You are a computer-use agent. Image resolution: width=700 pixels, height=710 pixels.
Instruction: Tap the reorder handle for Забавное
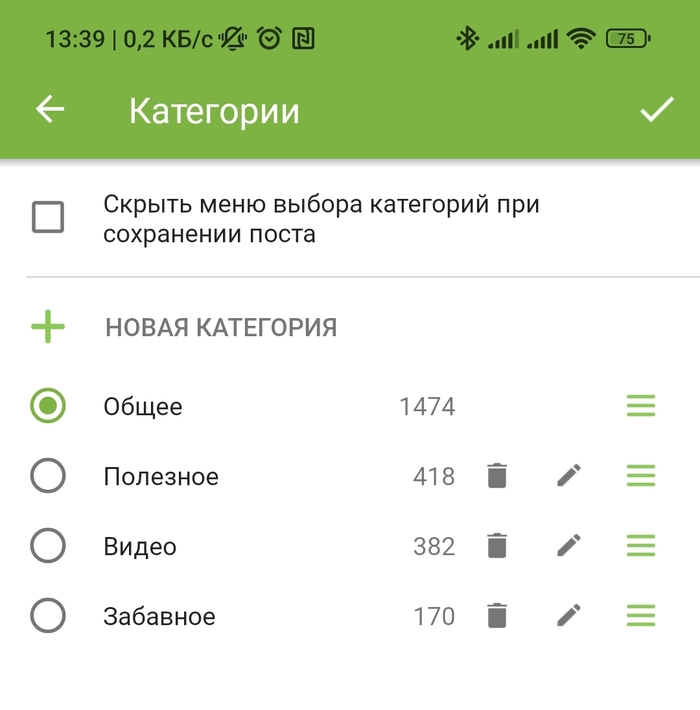pyautogui.click(x=641, y=617)
